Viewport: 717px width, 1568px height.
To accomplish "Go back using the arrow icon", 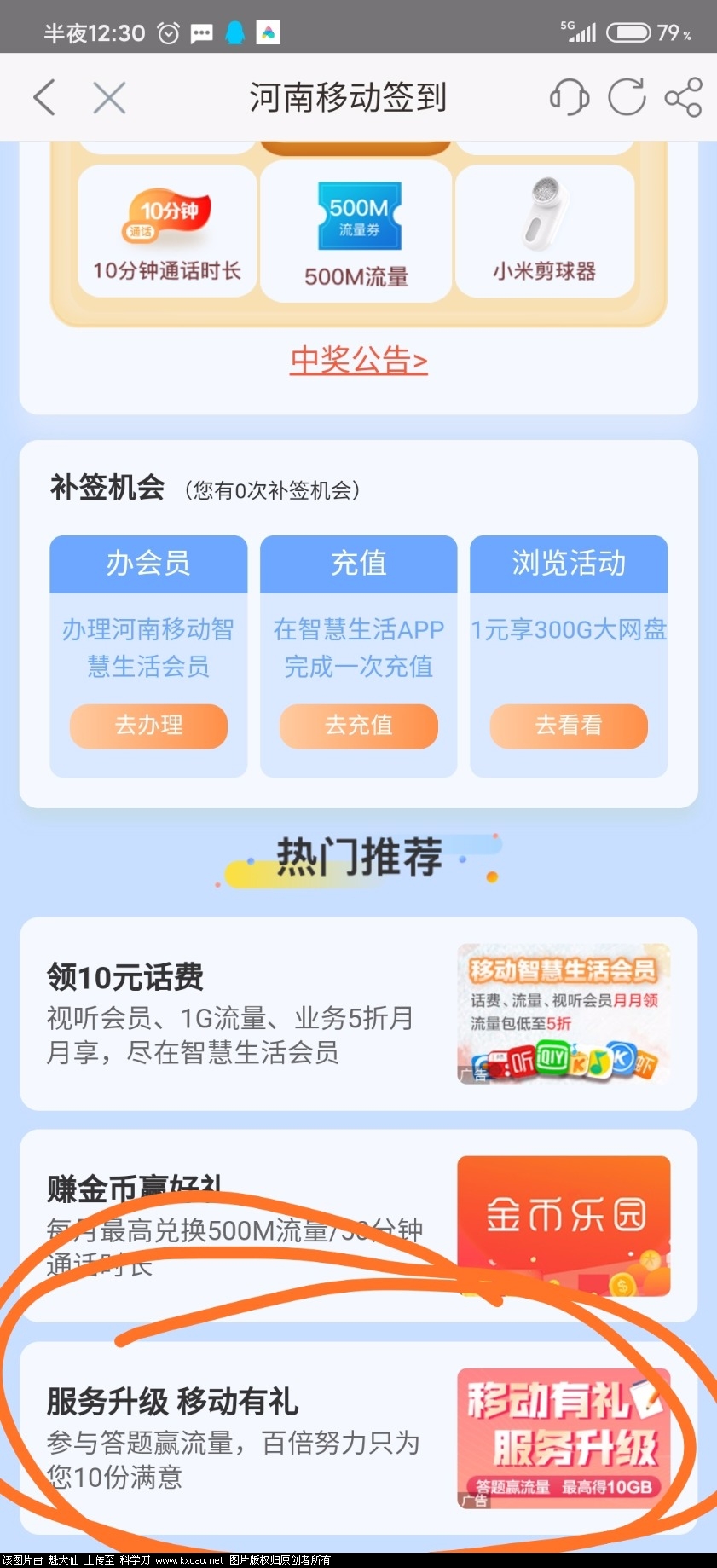I will click(44, 97).
